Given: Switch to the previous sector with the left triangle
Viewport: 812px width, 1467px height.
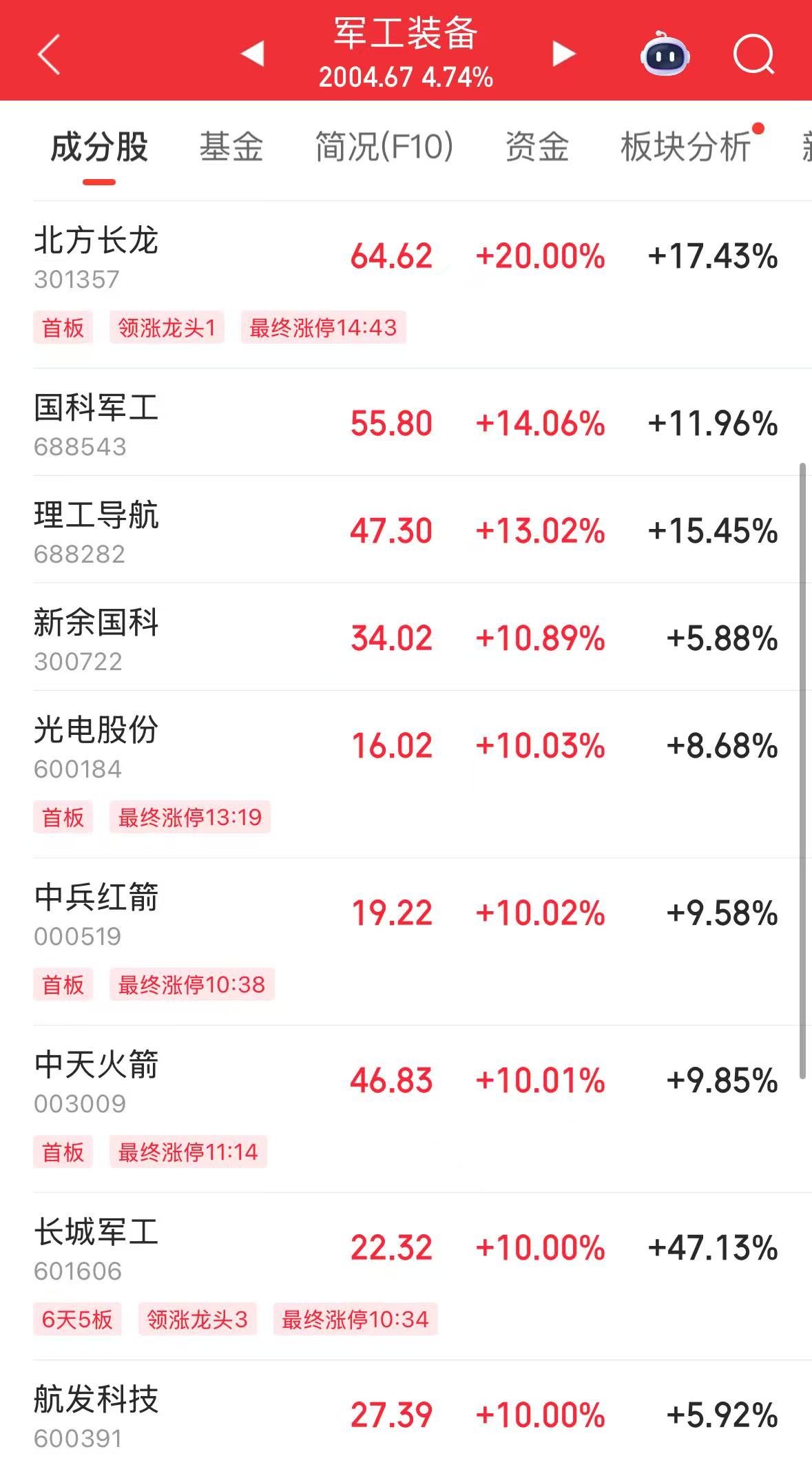Looking at the screenshot, I should [x=253, y=54].
